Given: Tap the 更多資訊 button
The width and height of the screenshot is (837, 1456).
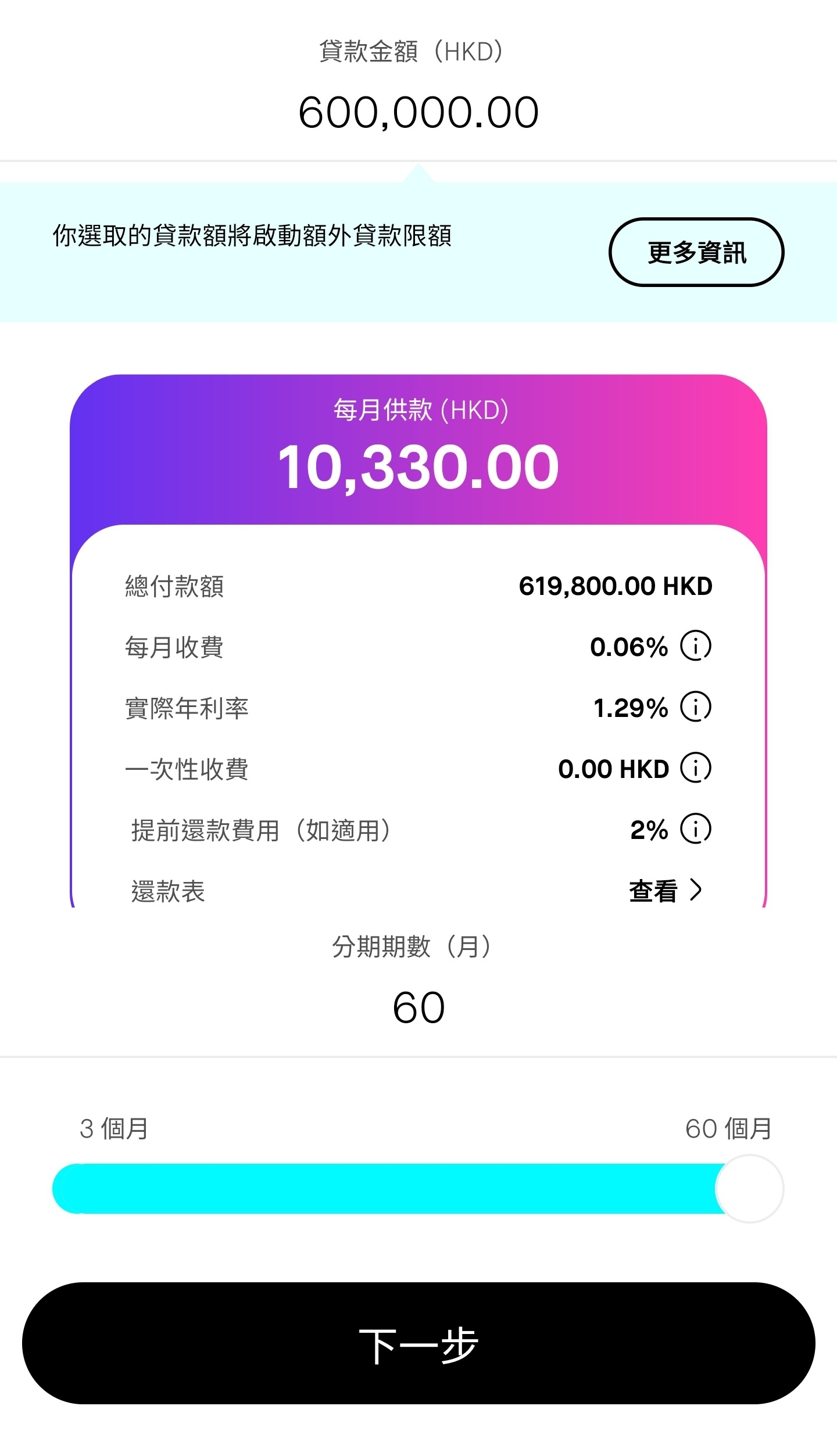Looking at the screenshot, I should (696, 252).
